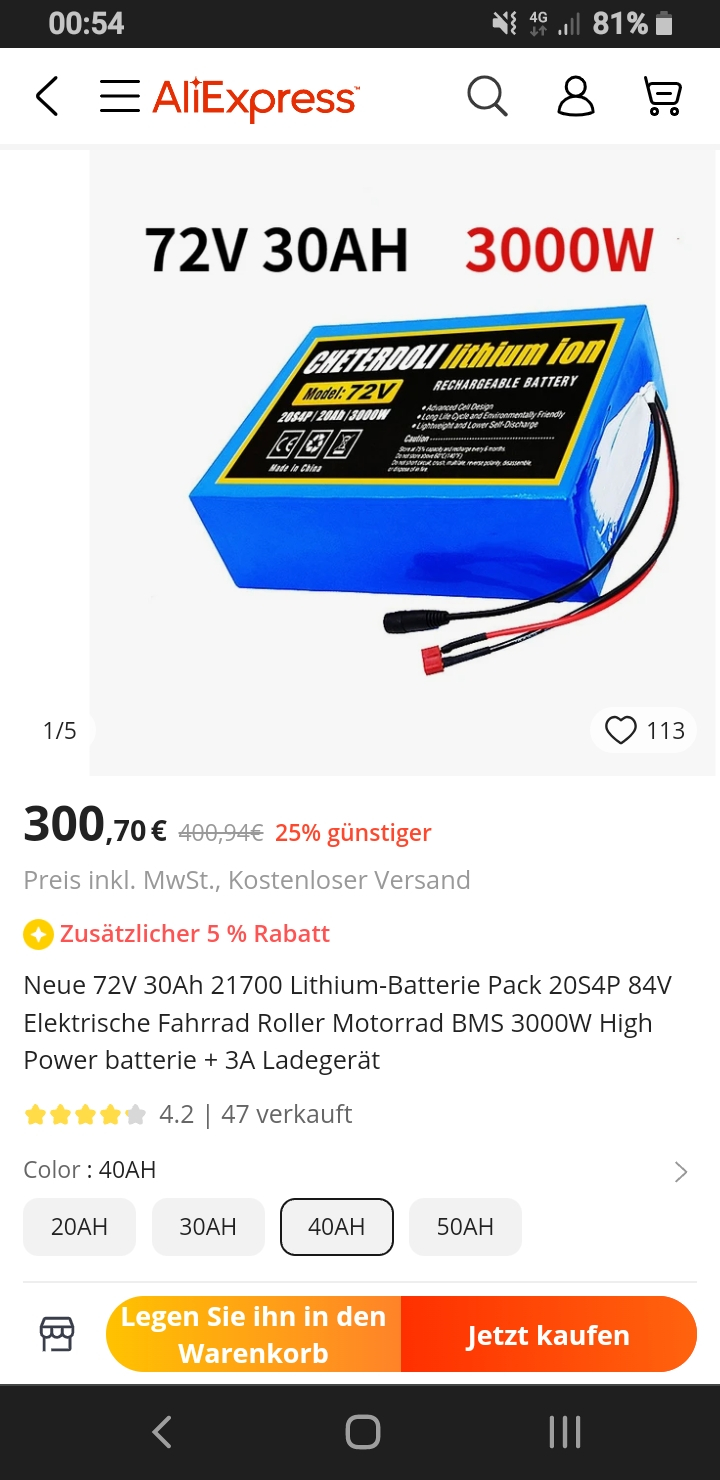This screenshot has height=1480, width=720.
Task: Pick the 50AH variant
Action: 465,1227
